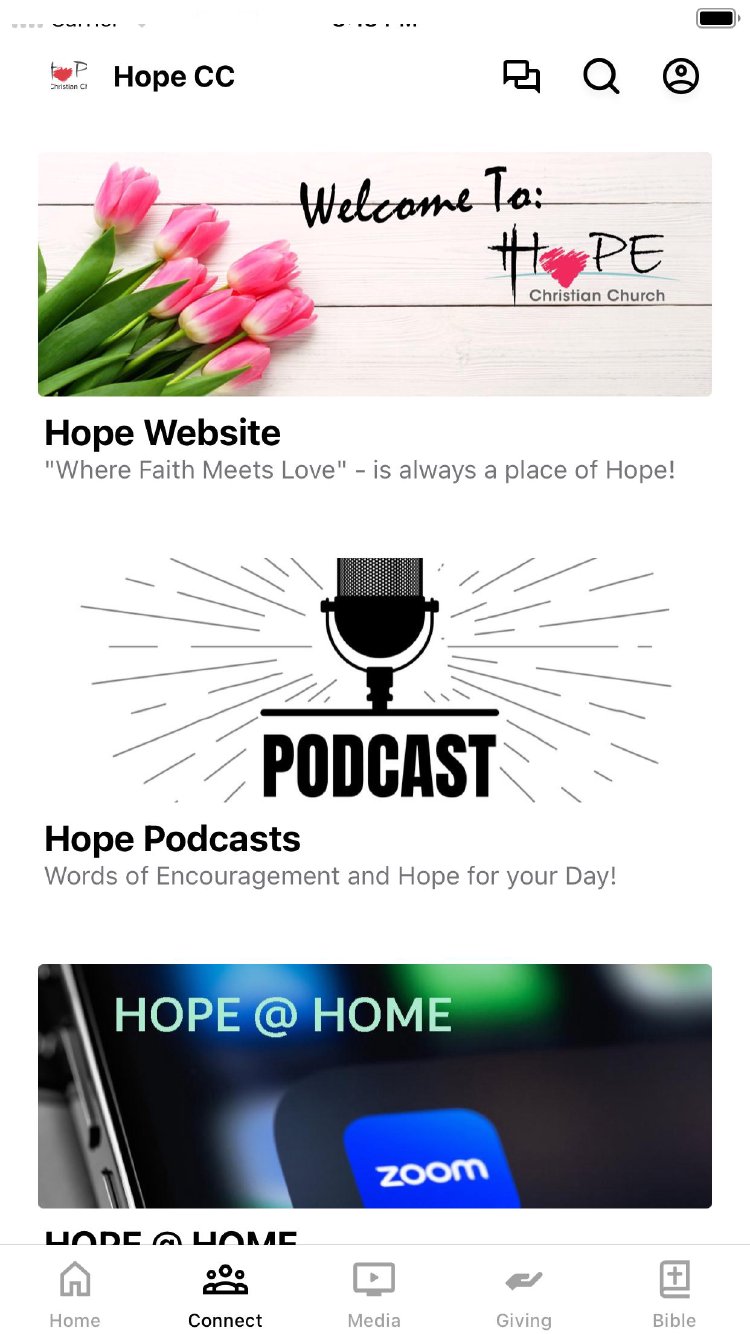Go to the Media tab
The height and width of the screenshot is (1334, 750).
[374, 1292]
